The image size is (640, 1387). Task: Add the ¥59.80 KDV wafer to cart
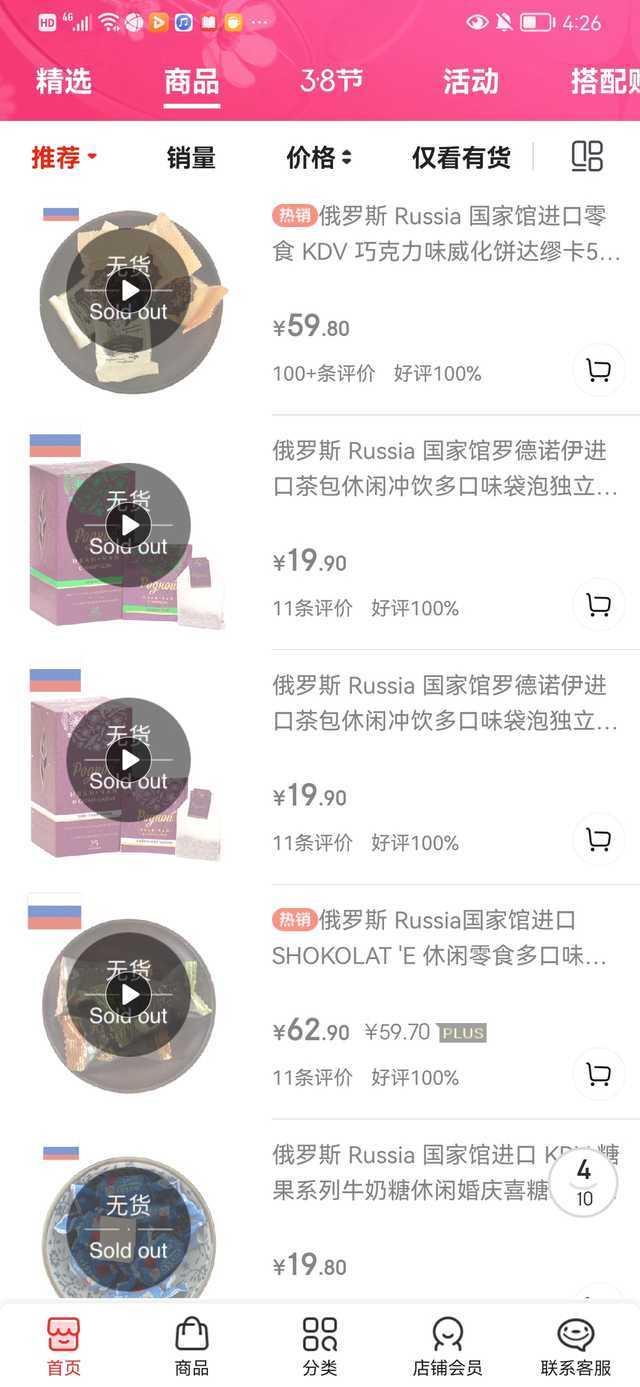[598, 371]
